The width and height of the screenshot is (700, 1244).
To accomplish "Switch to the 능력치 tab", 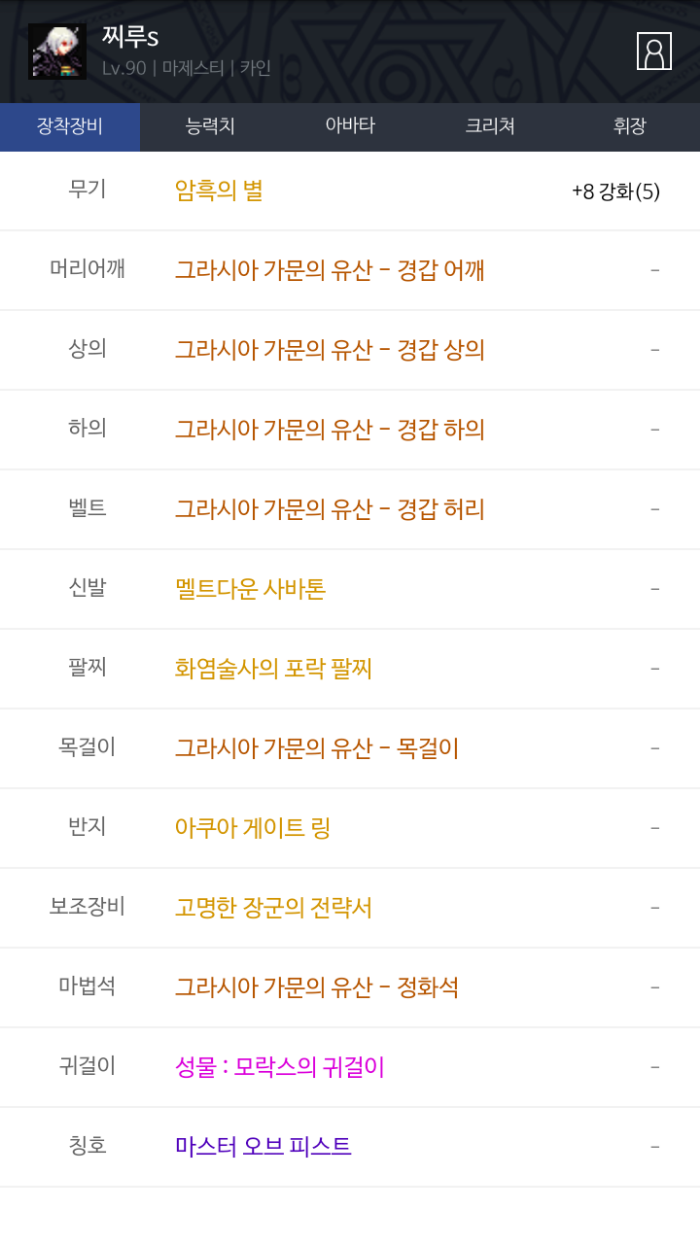I will click(x=210, y=127).
